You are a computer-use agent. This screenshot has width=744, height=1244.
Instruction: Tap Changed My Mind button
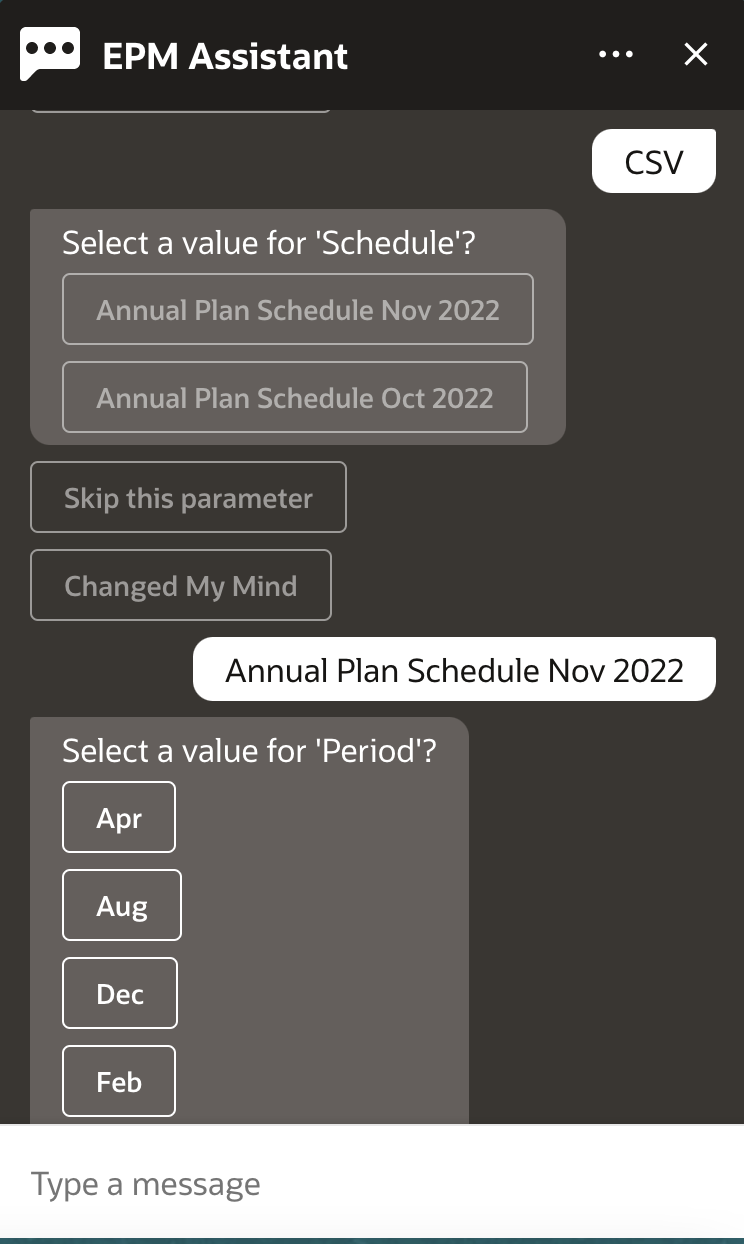(x=181, y=586)
